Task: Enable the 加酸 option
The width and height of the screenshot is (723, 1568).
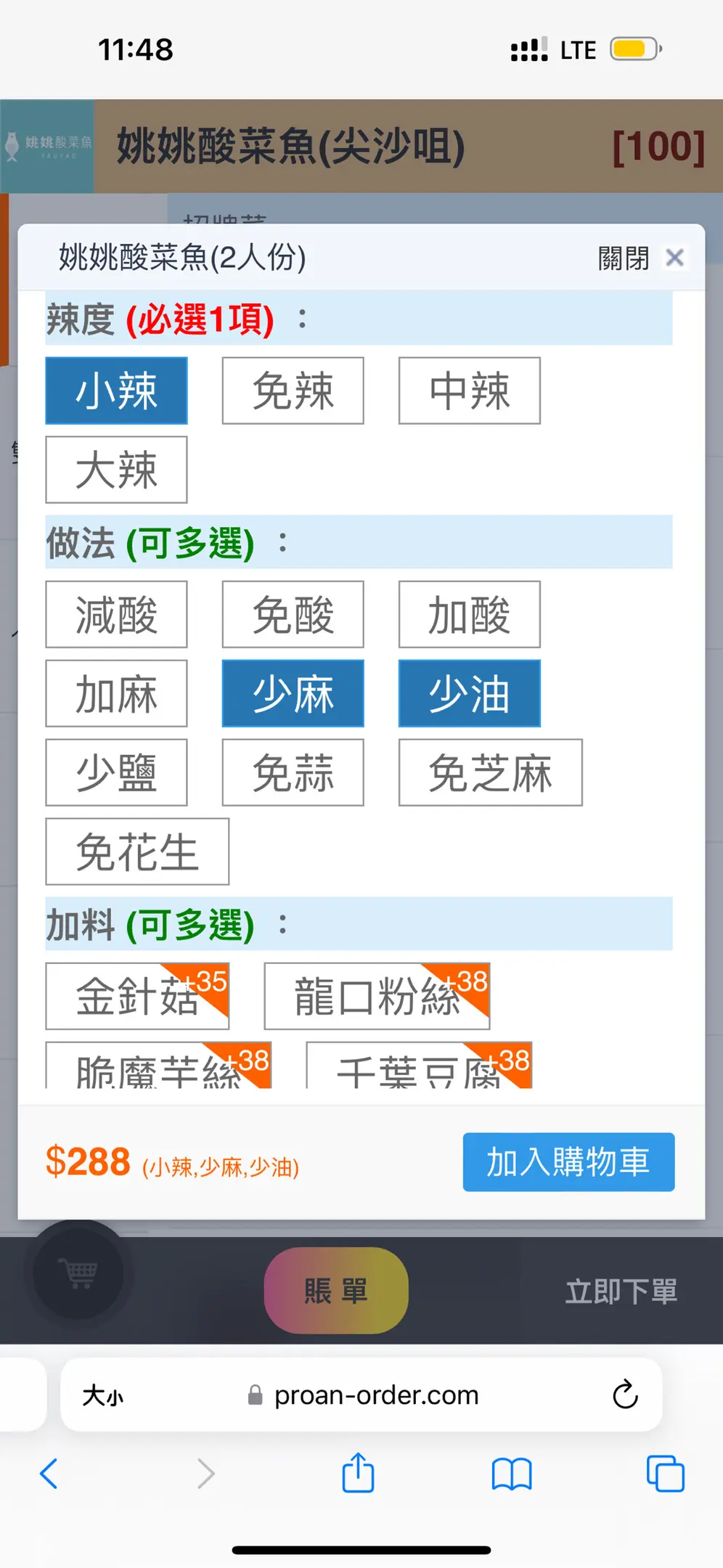Action: [469, 614]
